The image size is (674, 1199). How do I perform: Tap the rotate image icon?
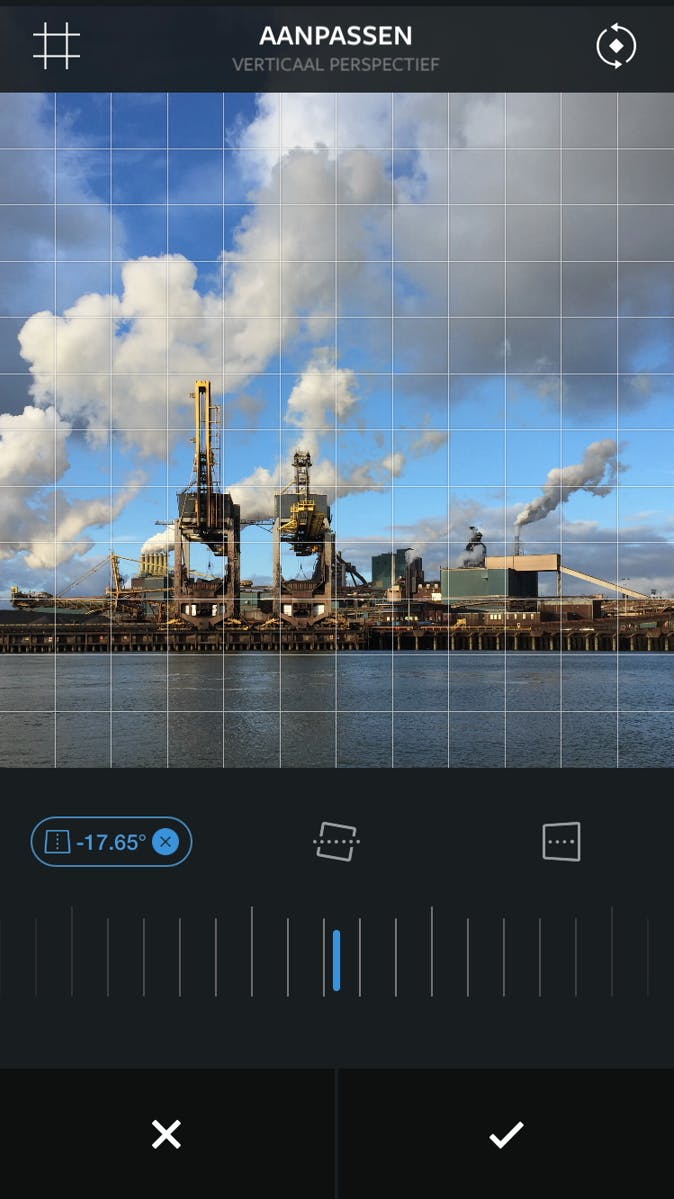tap(615, 47)
